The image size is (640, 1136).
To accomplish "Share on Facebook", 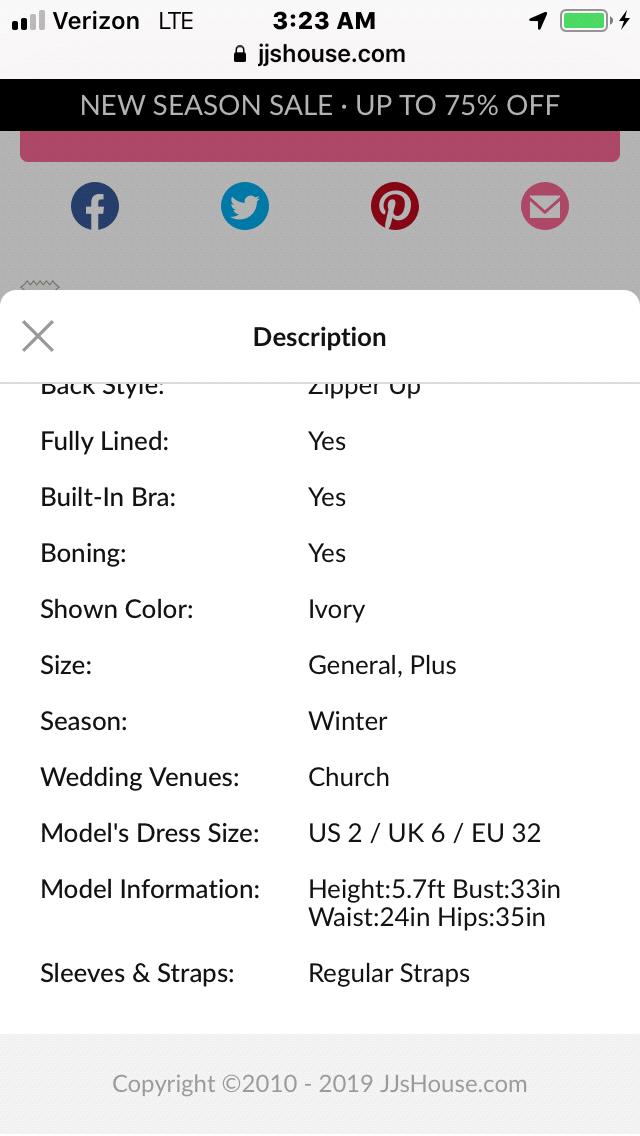I will [95, 206].
